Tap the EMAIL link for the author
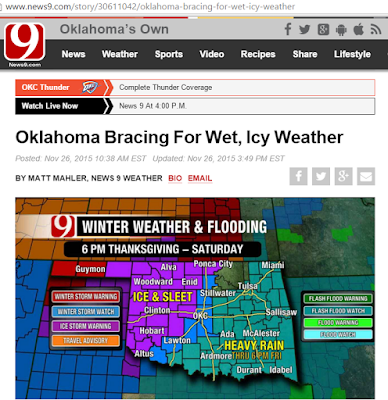388x400 pixels. pos(200,178)
